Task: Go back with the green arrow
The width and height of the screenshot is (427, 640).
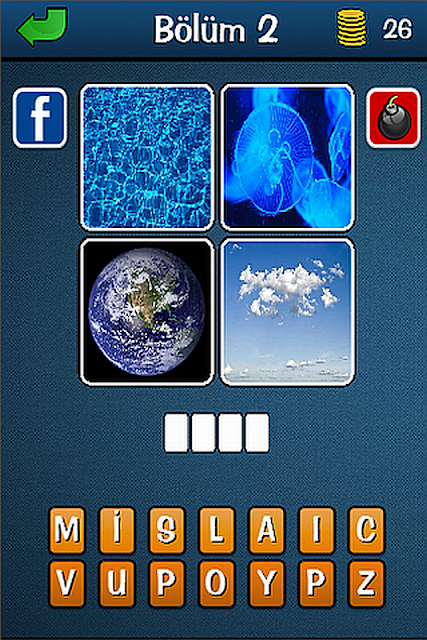Action: [42, 26]
